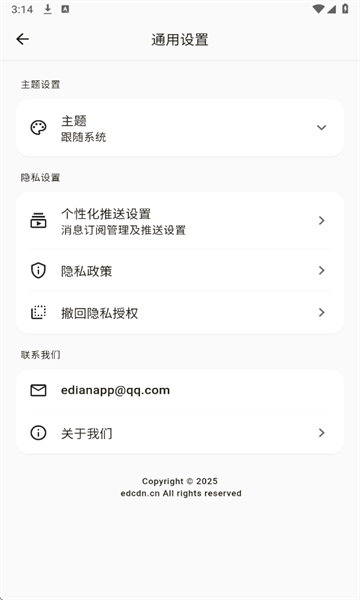Open 关于我们 about page
The height and width of the screenshot is (600, 360).
[180, 433]
